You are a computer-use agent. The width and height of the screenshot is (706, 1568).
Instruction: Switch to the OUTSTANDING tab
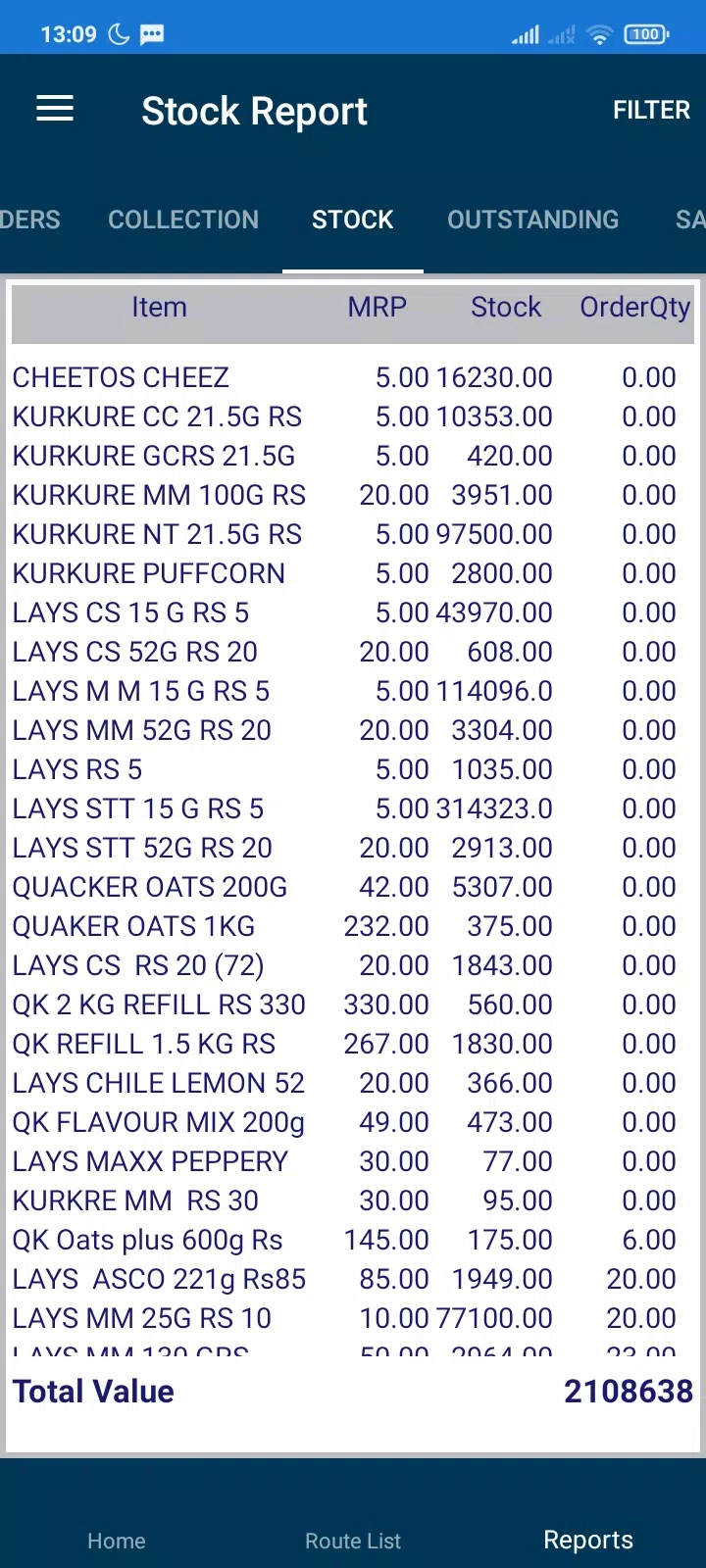coord(532,220)
